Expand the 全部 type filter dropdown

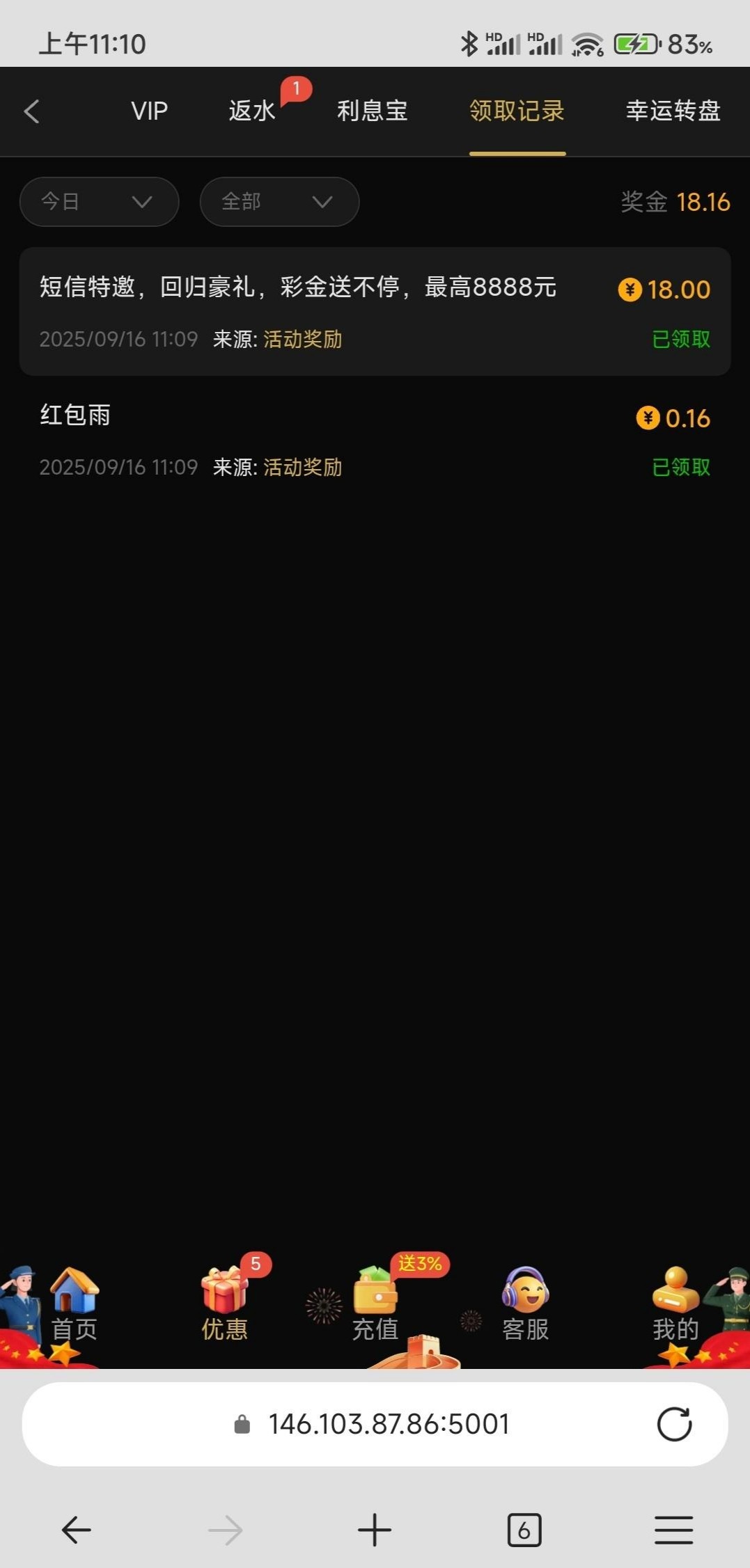click(279, 202)
